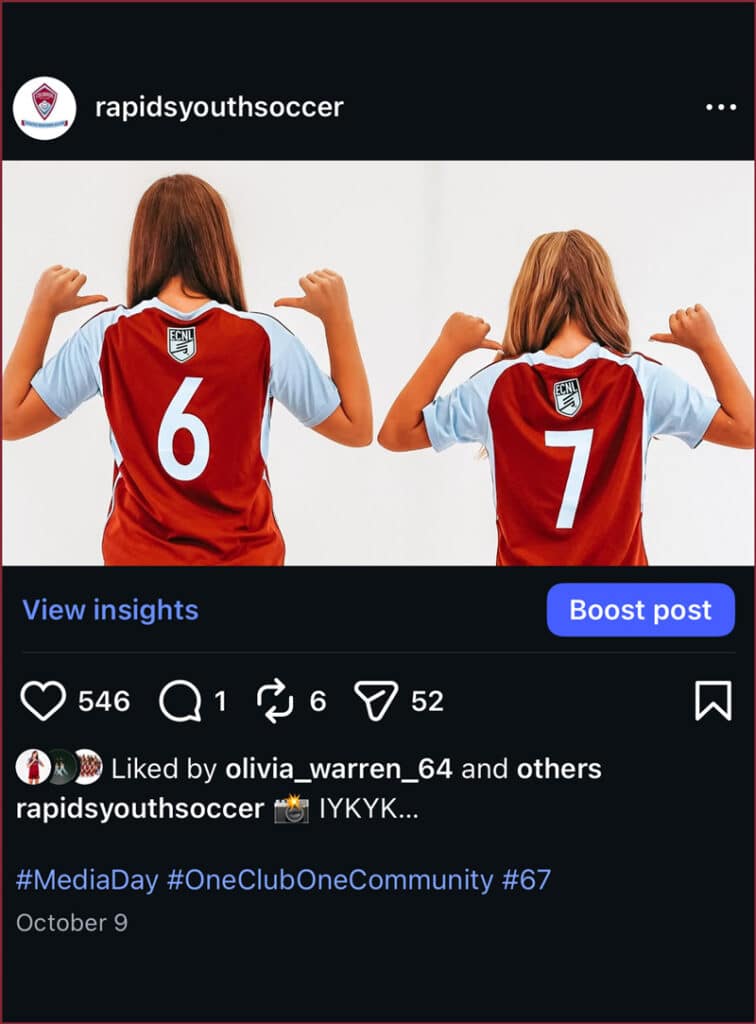Screen dimensions: 756x1024
Task: Like the post using the heart icon
Action: click(46, 700)
